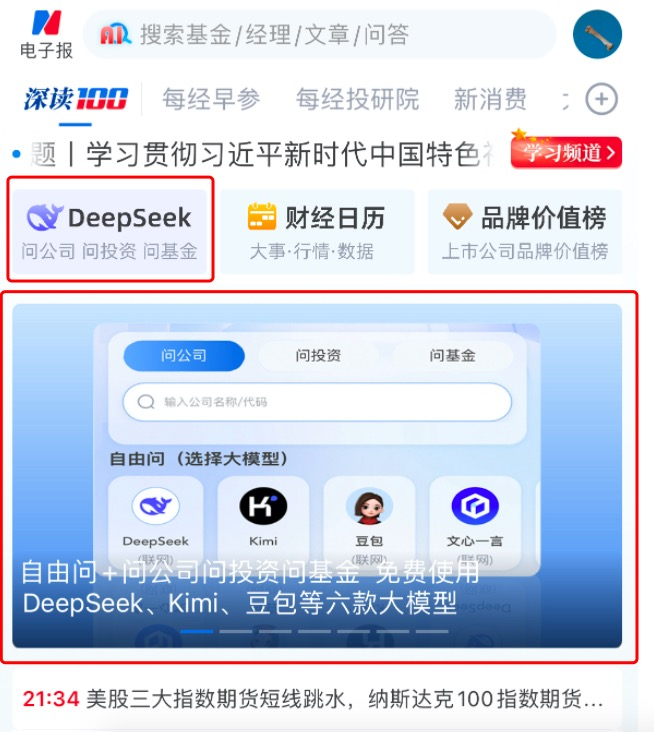Viewport: 654px width, 732px height.
Task: Open the 品牌价值榜 card
Action: point(525,230)
